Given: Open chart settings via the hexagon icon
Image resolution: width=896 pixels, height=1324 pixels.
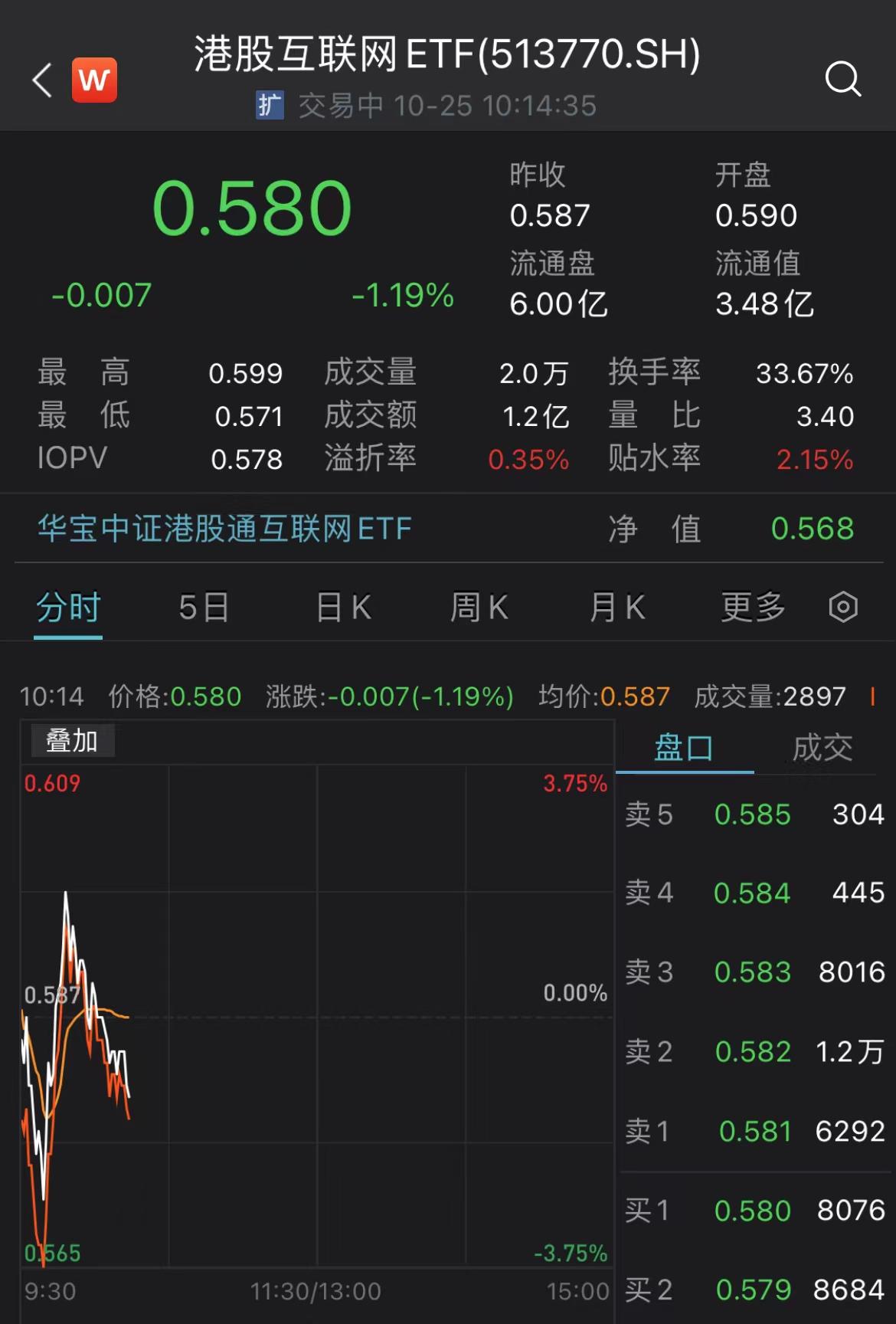Looking at the screenshot, I should [842, 607].
